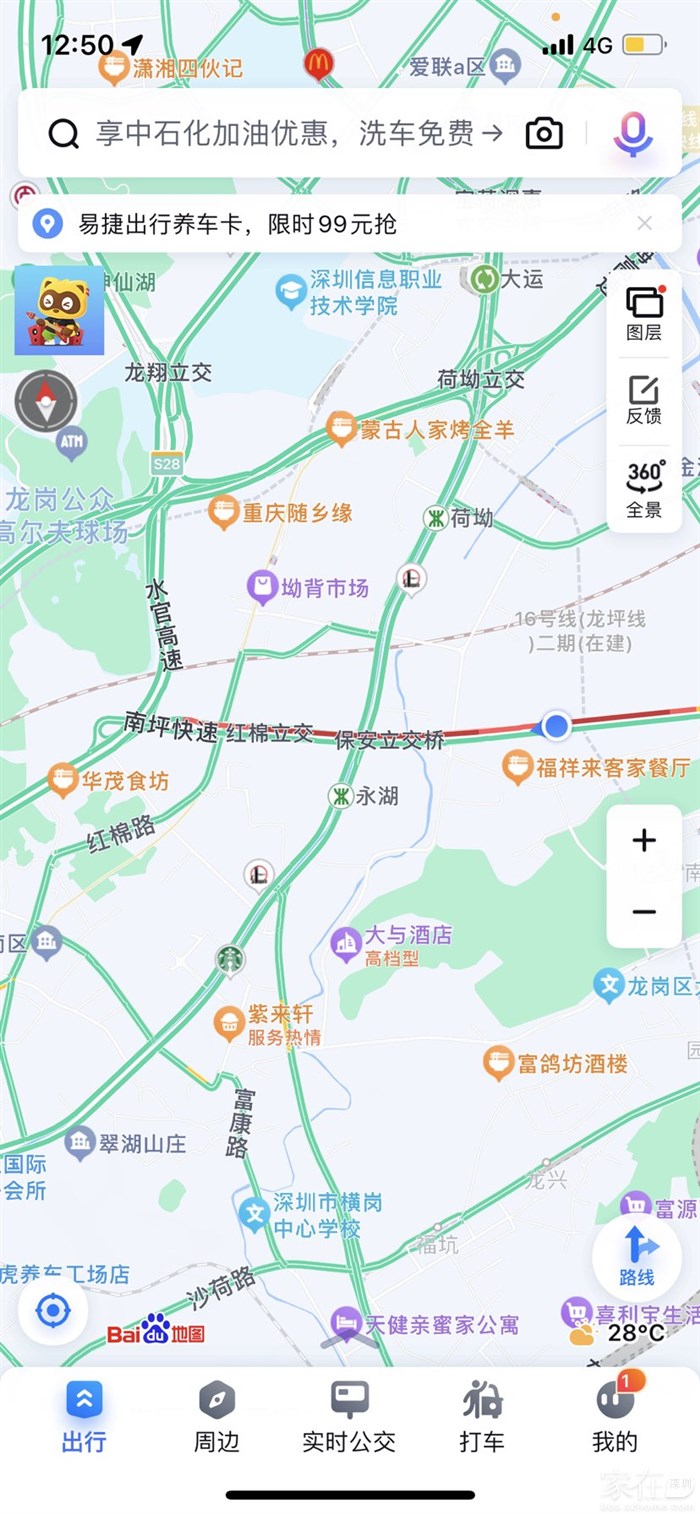The image size is (700, 1514).
Task: Open the 我的 profile tab
Action: pyautogui.click(x=615, y=1415)
